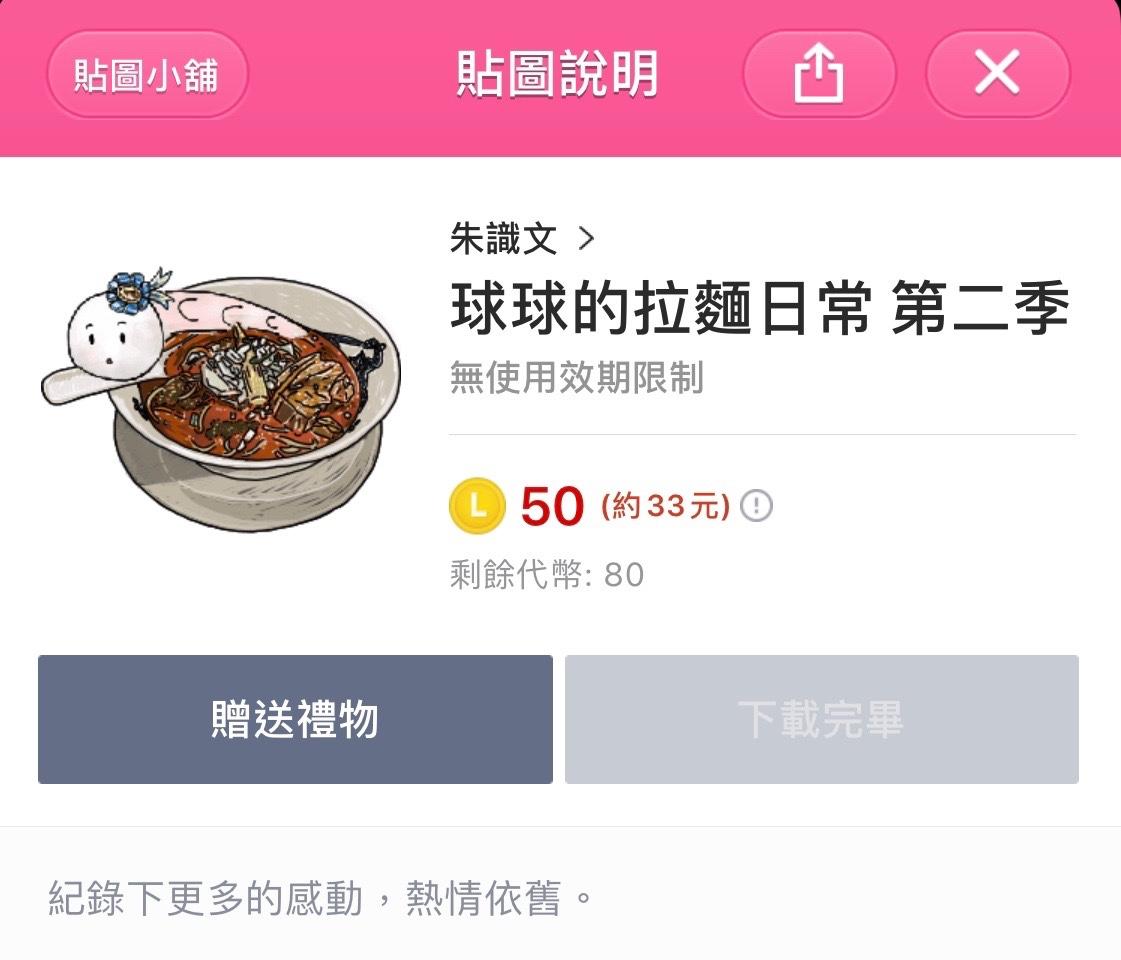Share this sticker set
The height and width of the screenshot is (960, 1121).
(818, 74)
